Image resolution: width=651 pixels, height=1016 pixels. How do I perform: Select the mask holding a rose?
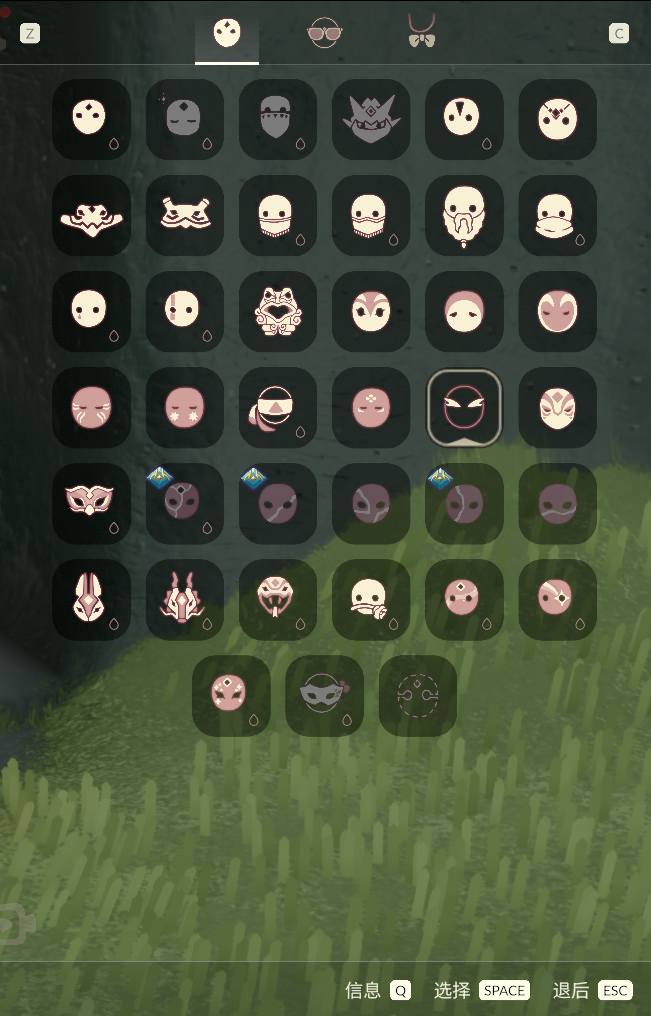(371, 599)
